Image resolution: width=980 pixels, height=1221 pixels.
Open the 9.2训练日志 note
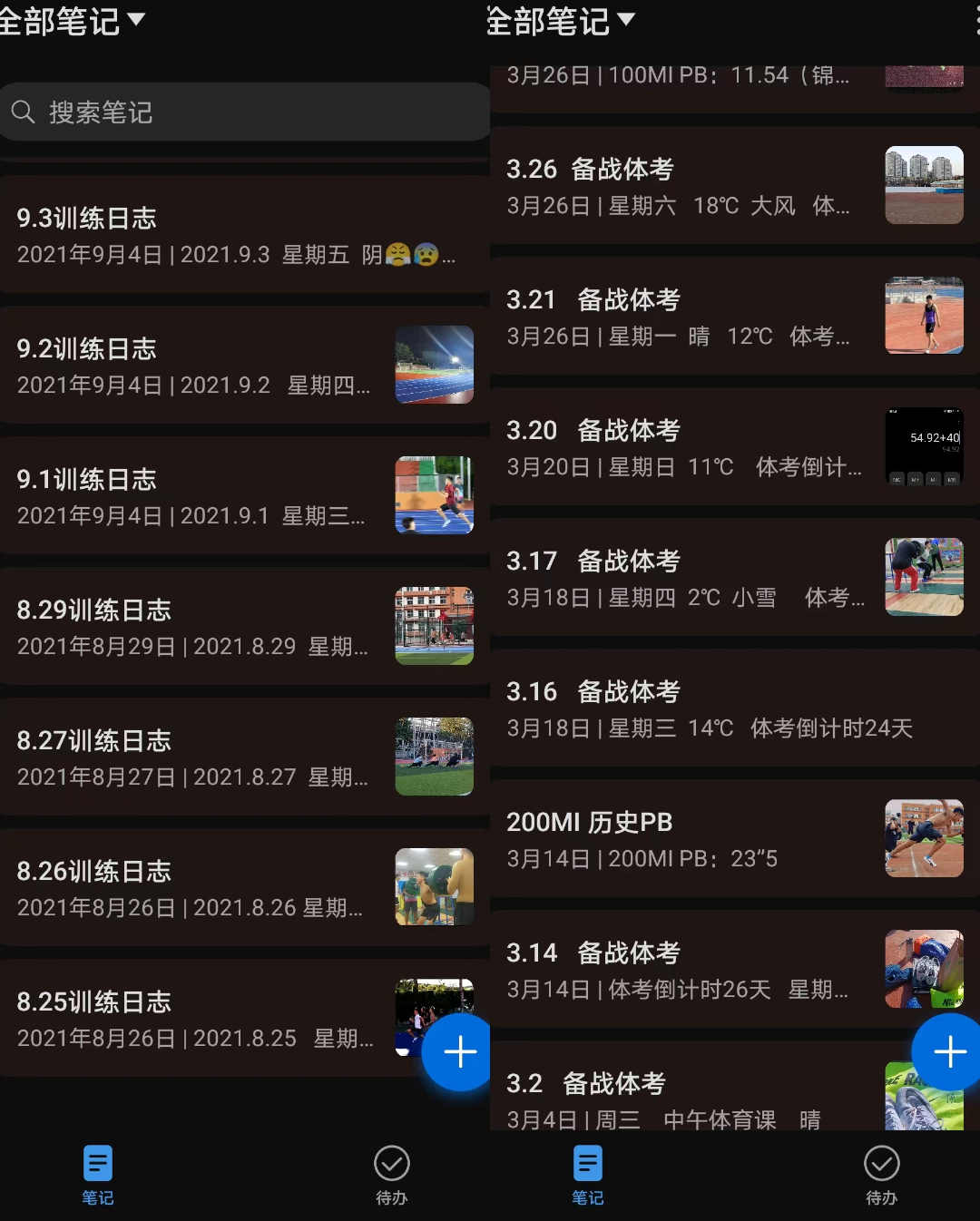click(200, 366)
